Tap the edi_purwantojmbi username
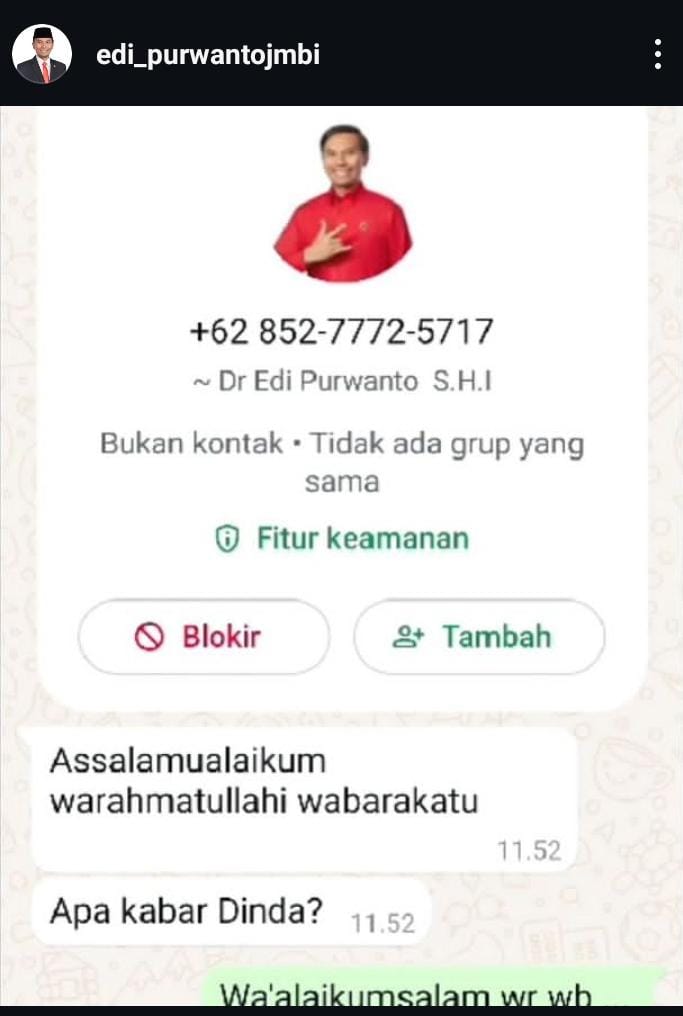Viewport: 683px width, 1016px height. 208,55
